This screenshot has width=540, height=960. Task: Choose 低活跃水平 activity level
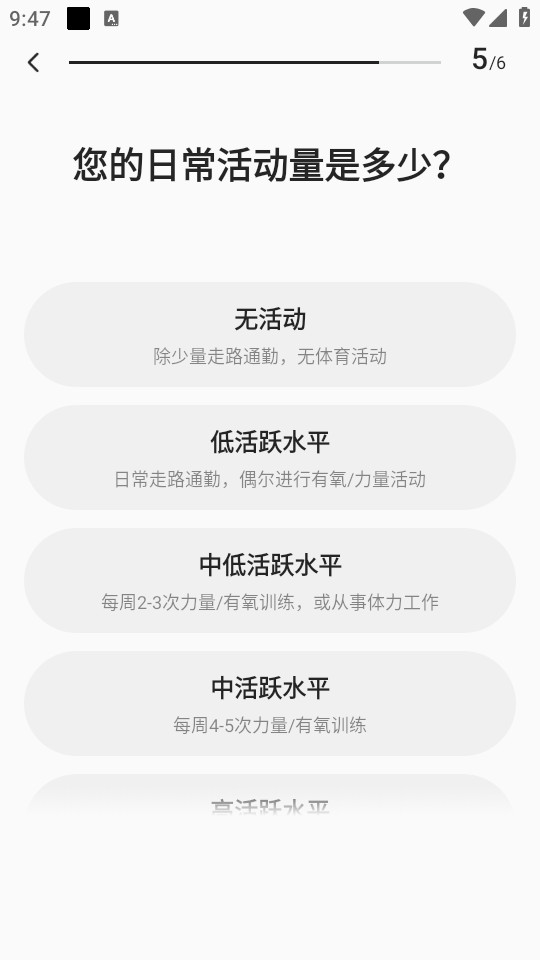point(270,457)
